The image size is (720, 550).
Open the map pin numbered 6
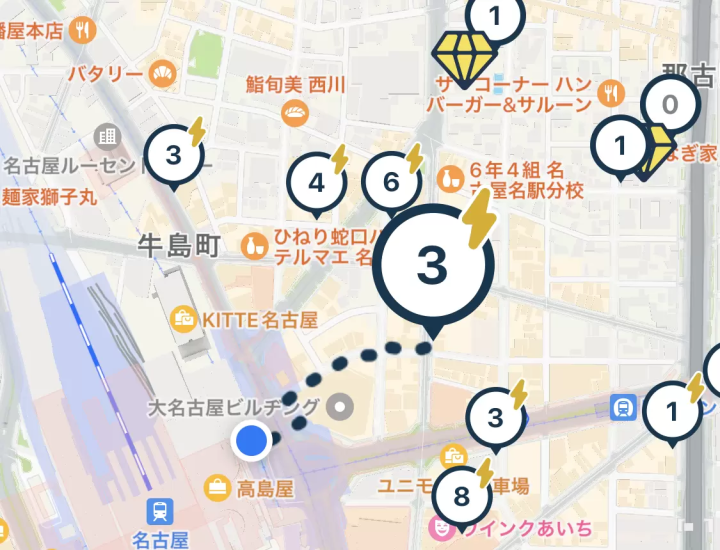pyautogui.click(x=391, y=182)
